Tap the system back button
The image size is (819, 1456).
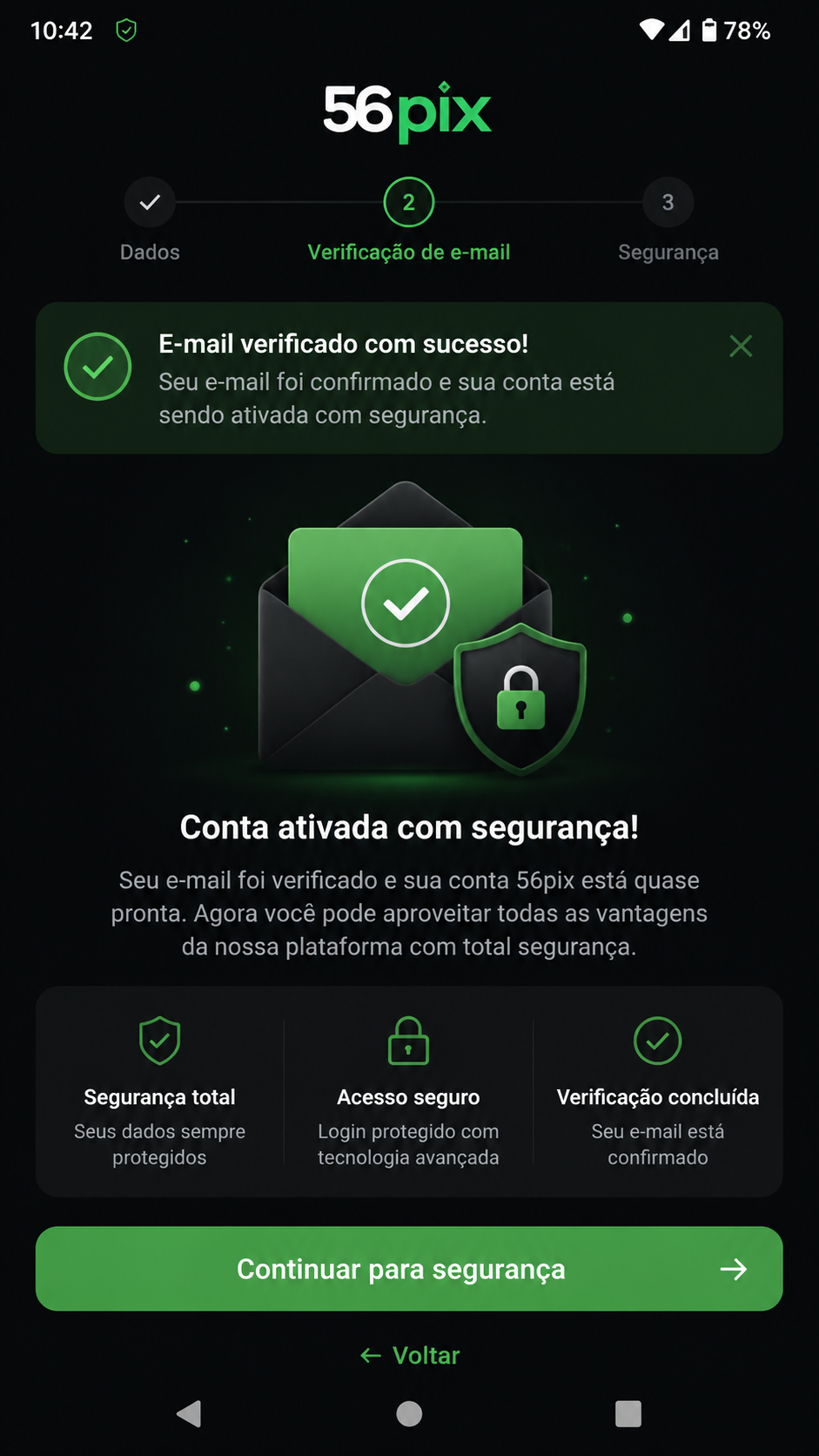pyautogui.click(x=189, y=1413)
